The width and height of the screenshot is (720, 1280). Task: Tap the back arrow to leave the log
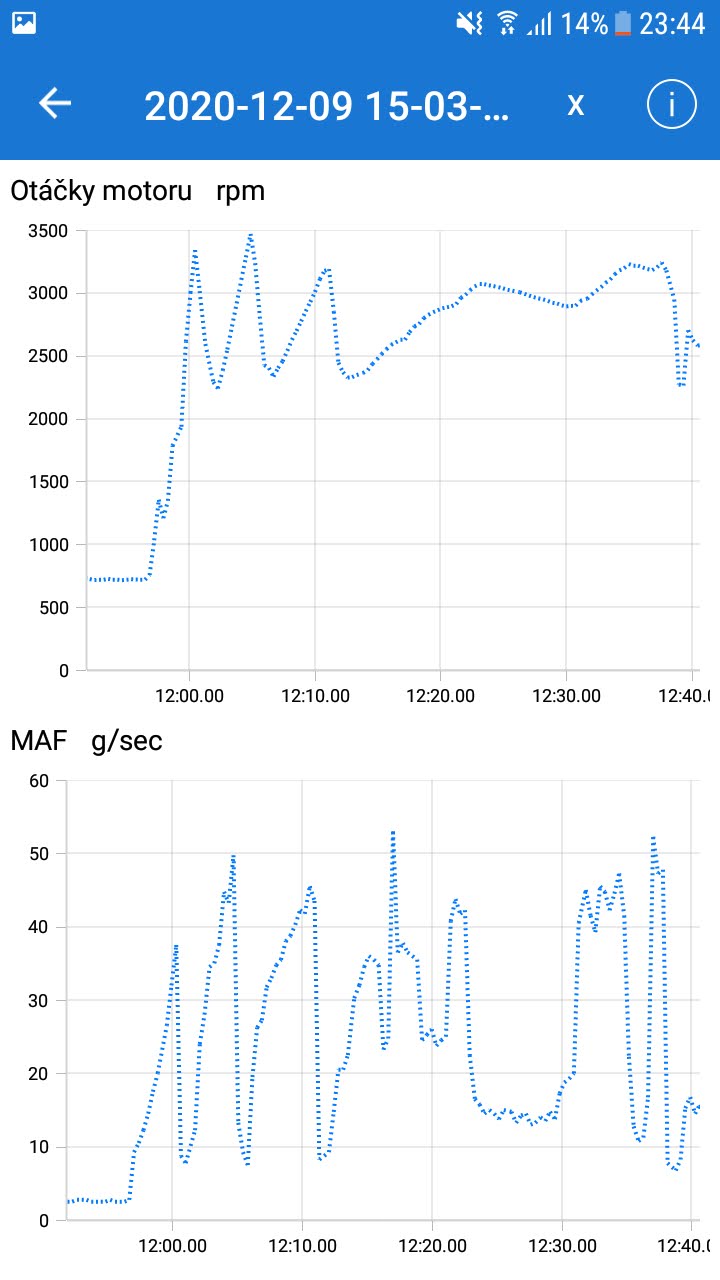click(x=55, y=102)
